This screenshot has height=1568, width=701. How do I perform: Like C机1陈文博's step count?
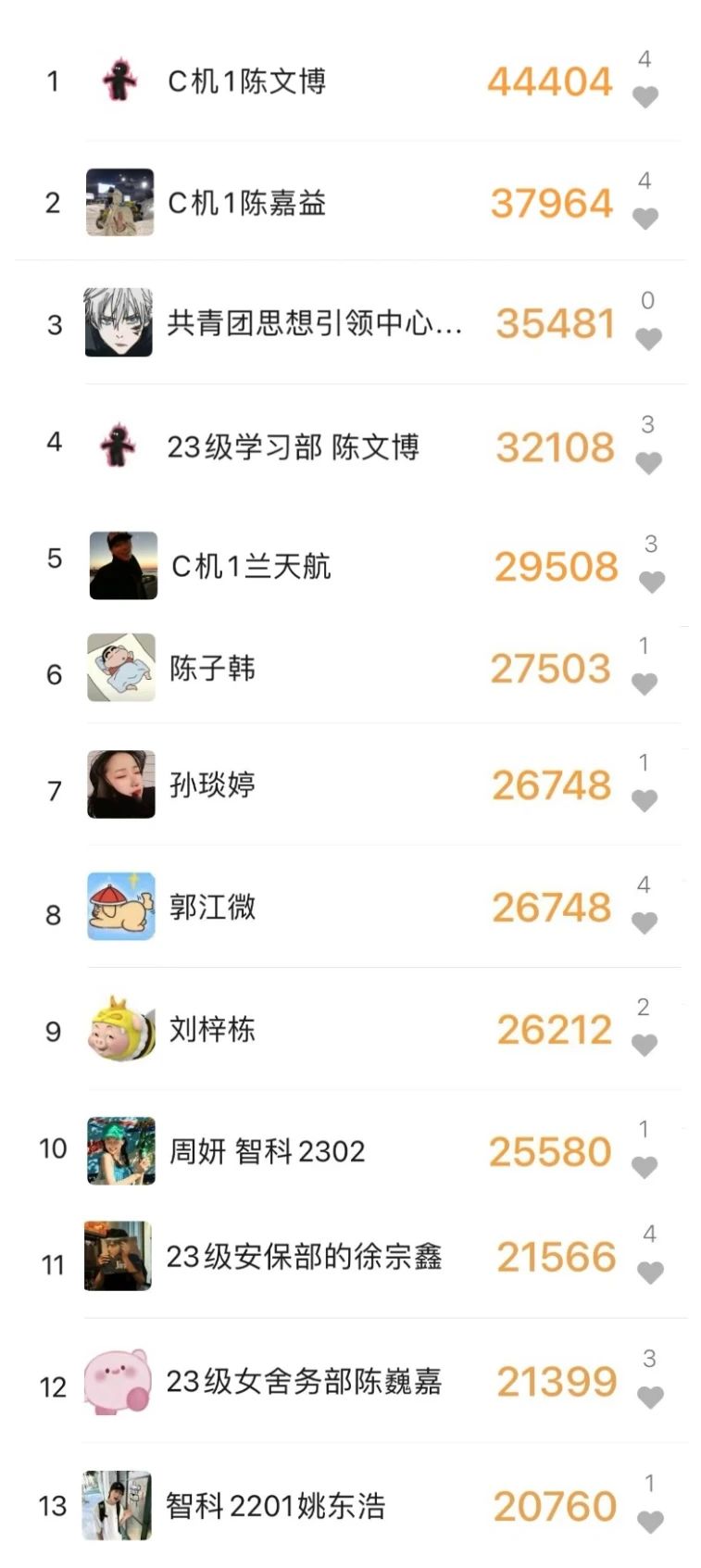tap(645, 97)
